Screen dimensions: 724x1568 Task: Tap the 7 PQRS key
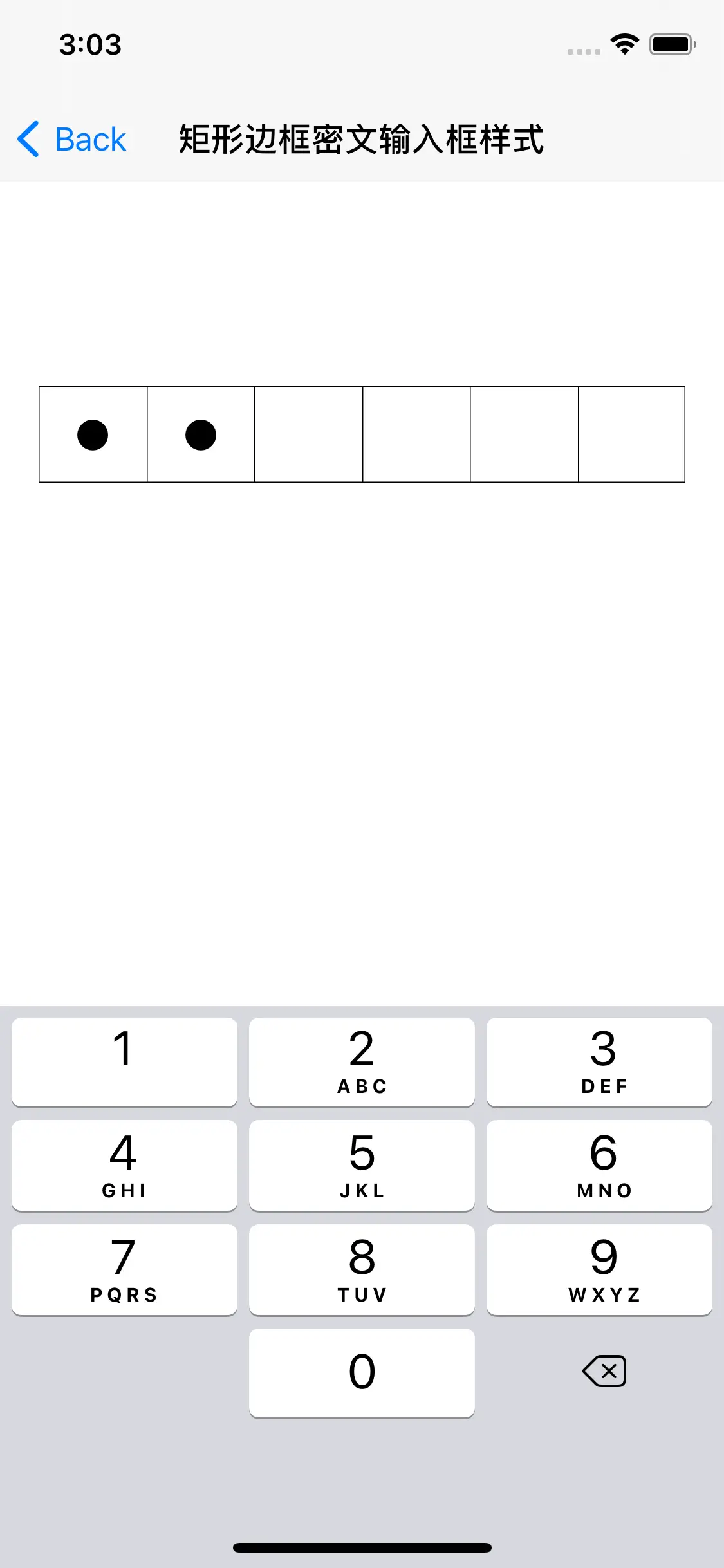click(x=124, y=1270)
